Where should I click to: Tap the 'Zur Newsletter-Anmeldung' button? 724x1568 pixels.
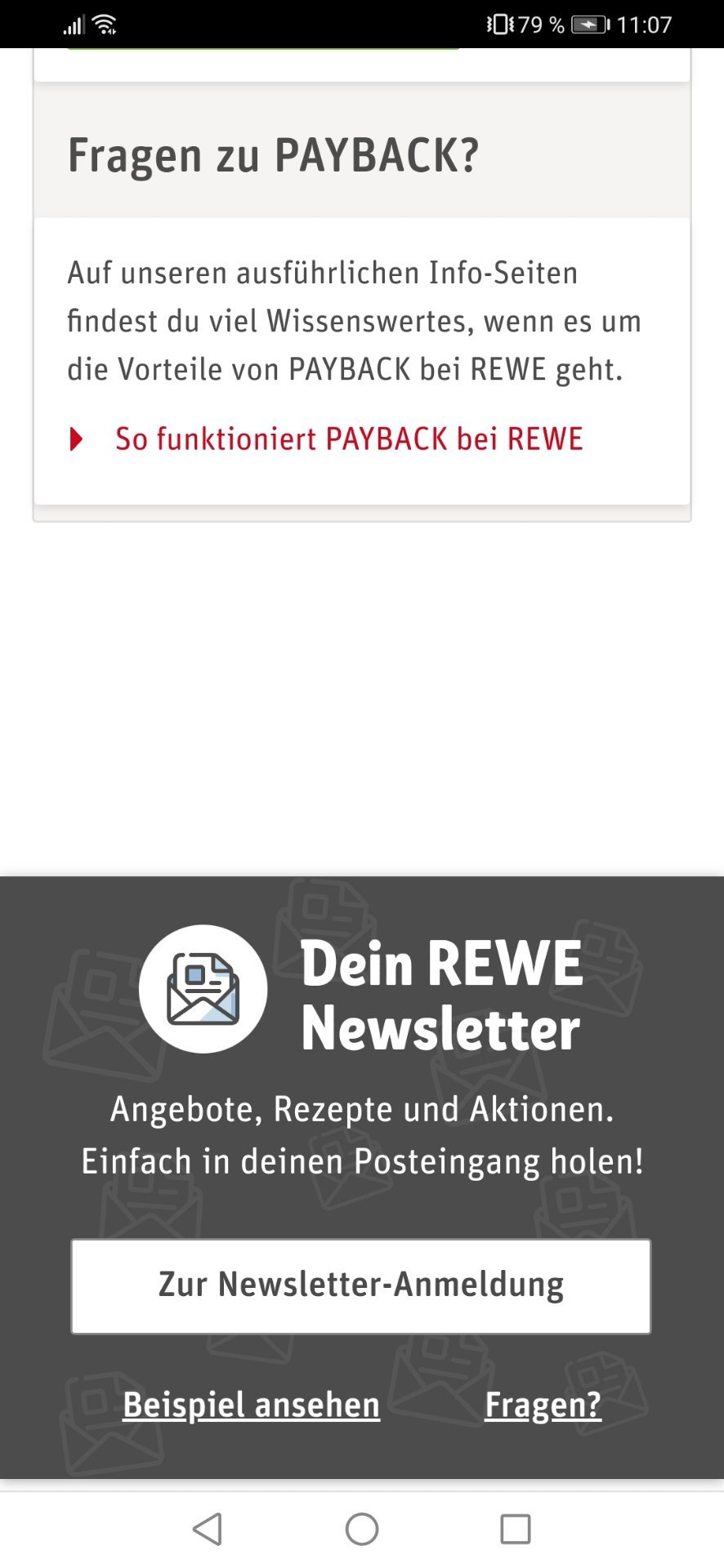361,1286
